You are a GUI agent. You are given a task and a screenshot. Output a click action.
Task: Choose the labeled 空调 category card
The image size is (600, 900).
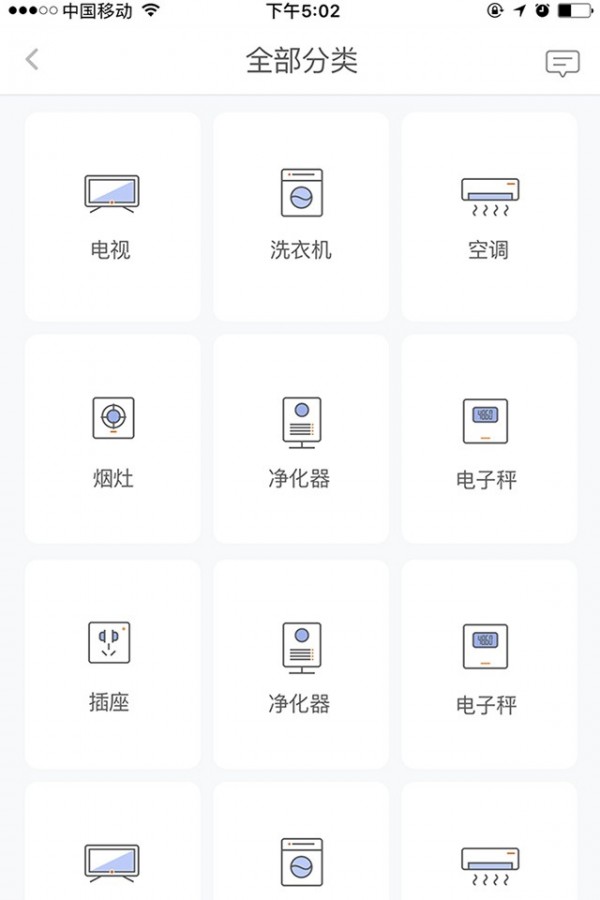(489, 217)
